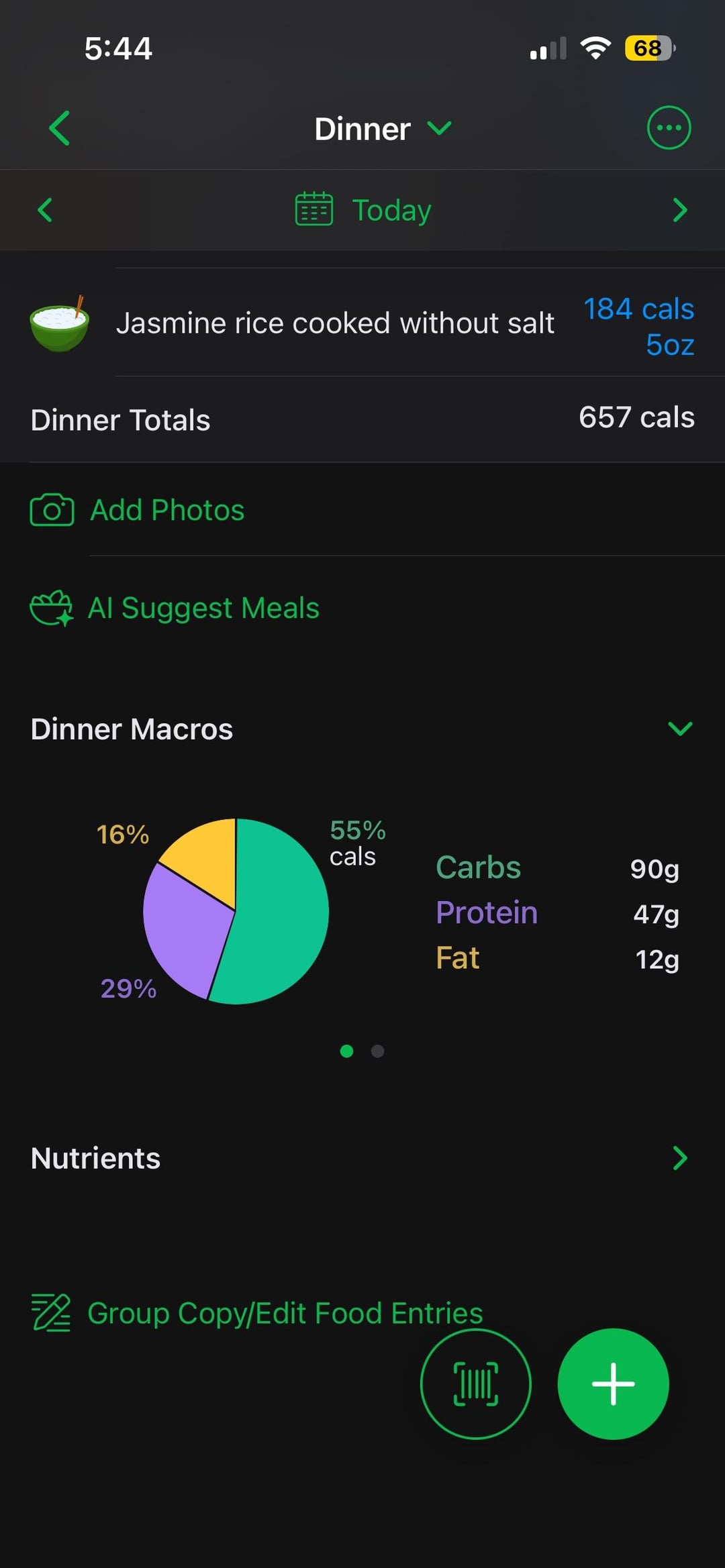Open the Jasmine rice food entry
Viewport: 725px width, 1568px height.
coord(336,323)
